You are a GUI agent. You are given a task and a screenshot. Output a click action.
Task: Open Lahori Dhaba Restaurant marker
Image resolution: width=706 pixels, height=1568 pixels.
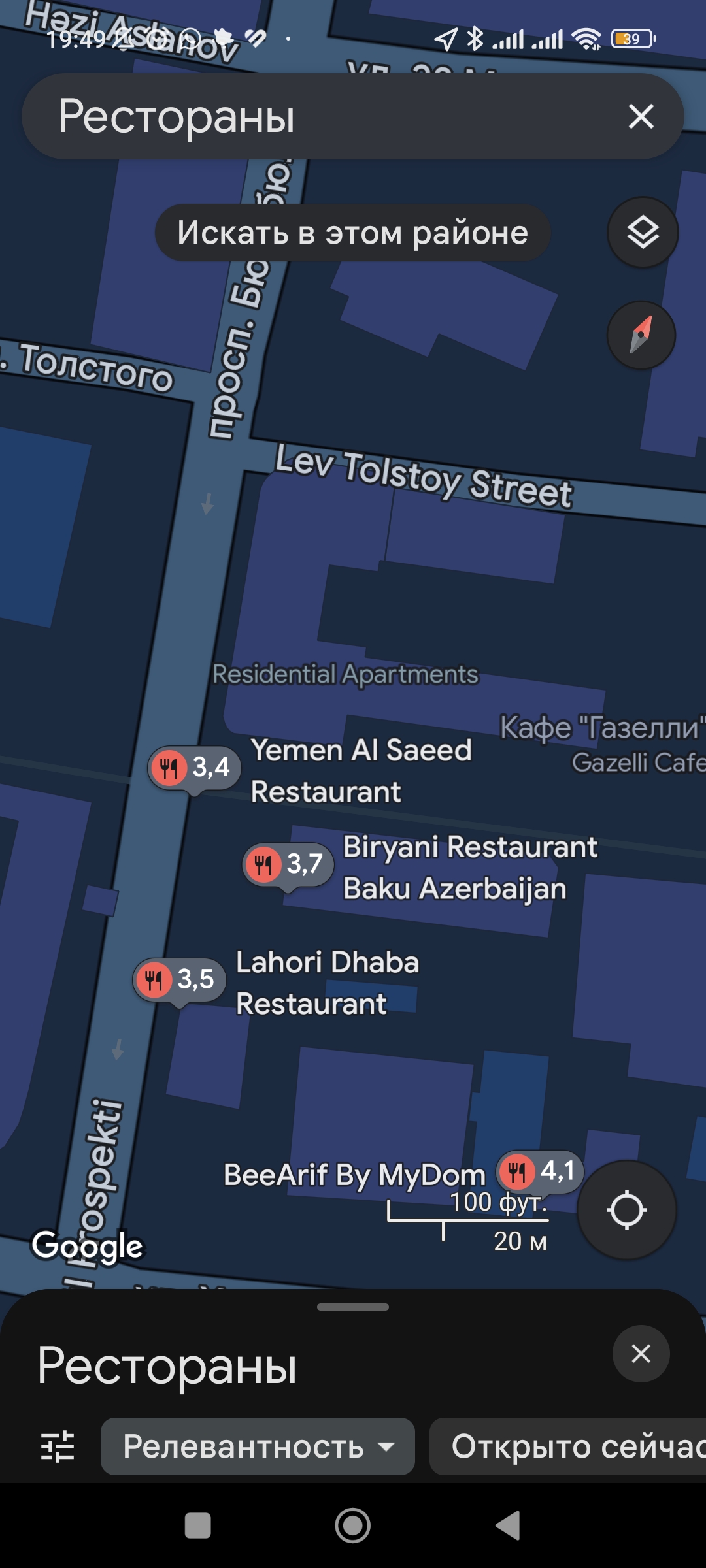[179, 979]
